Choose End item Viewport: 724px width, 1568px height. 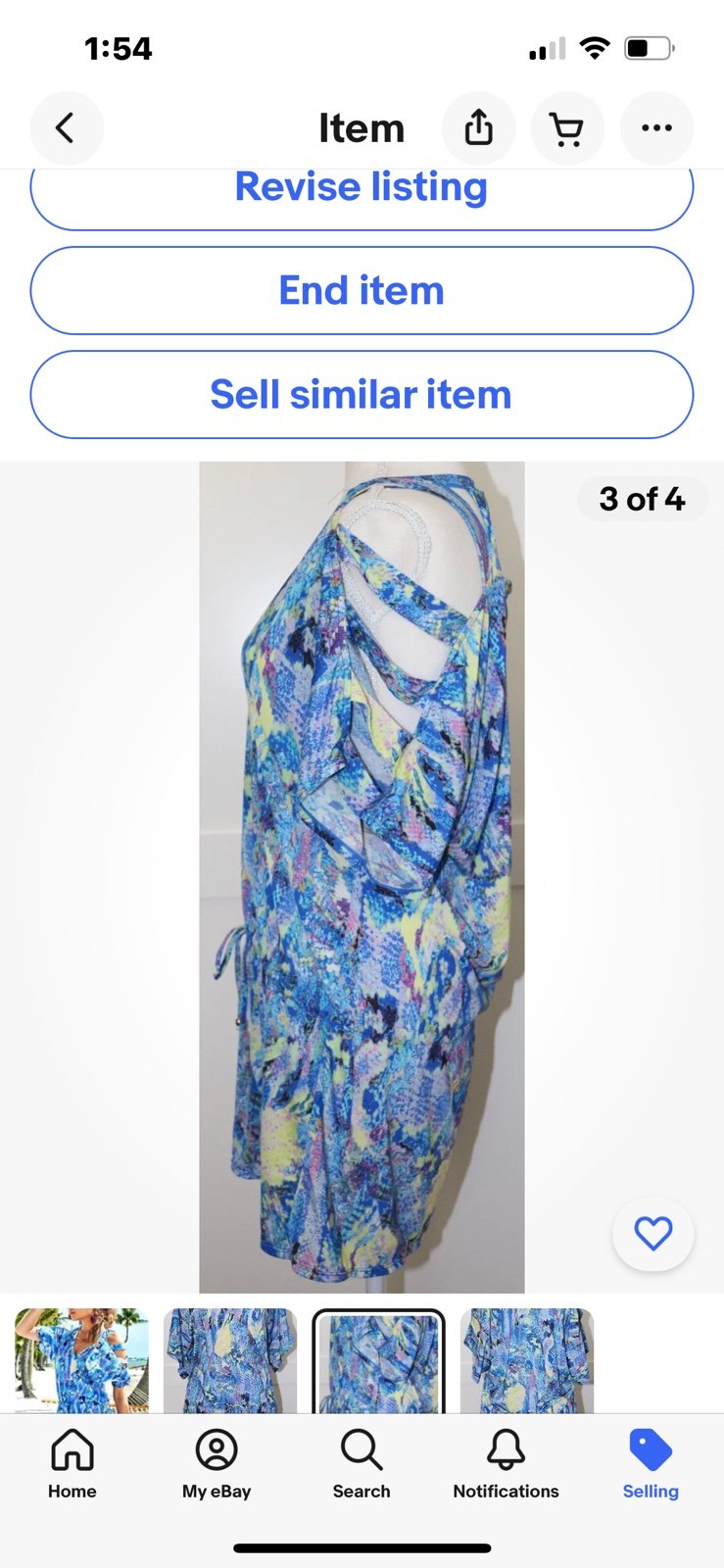362,290
